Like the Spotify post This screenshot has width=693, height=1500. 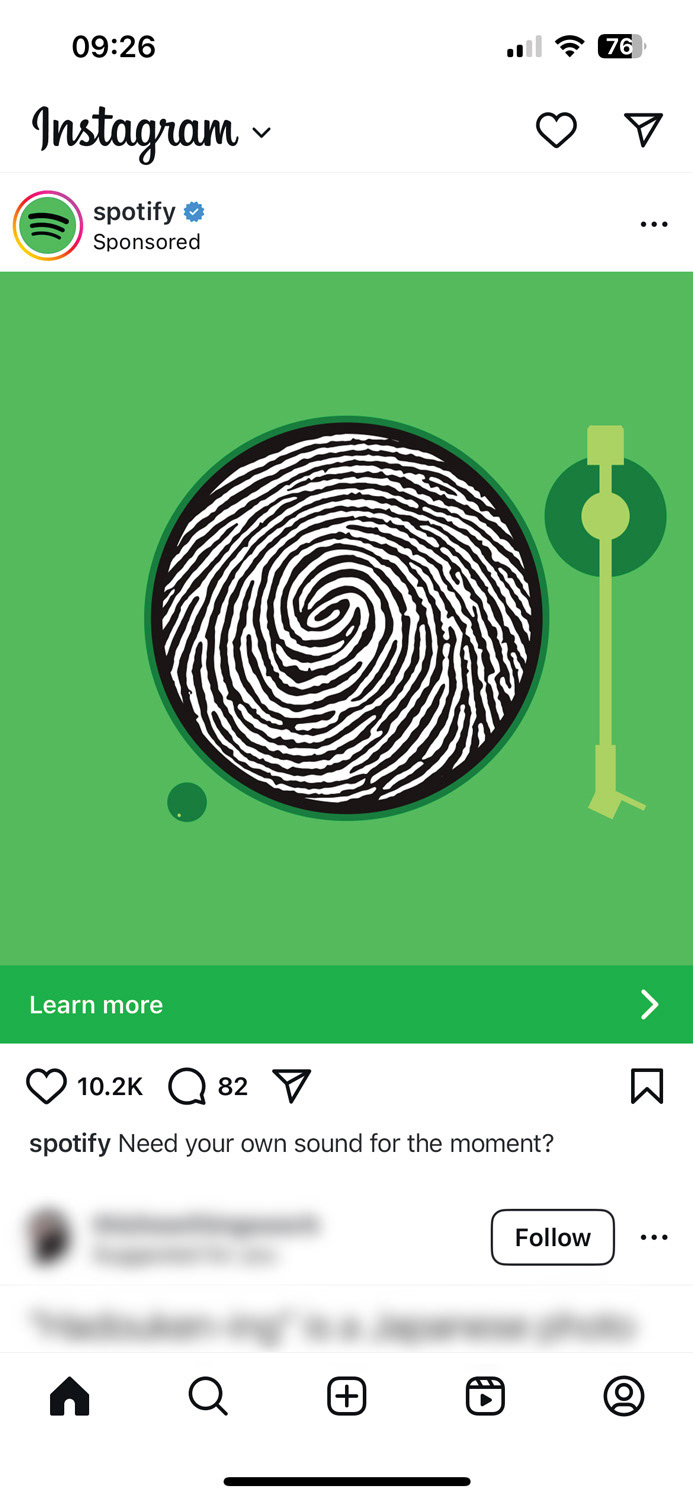coord(46,1086)
